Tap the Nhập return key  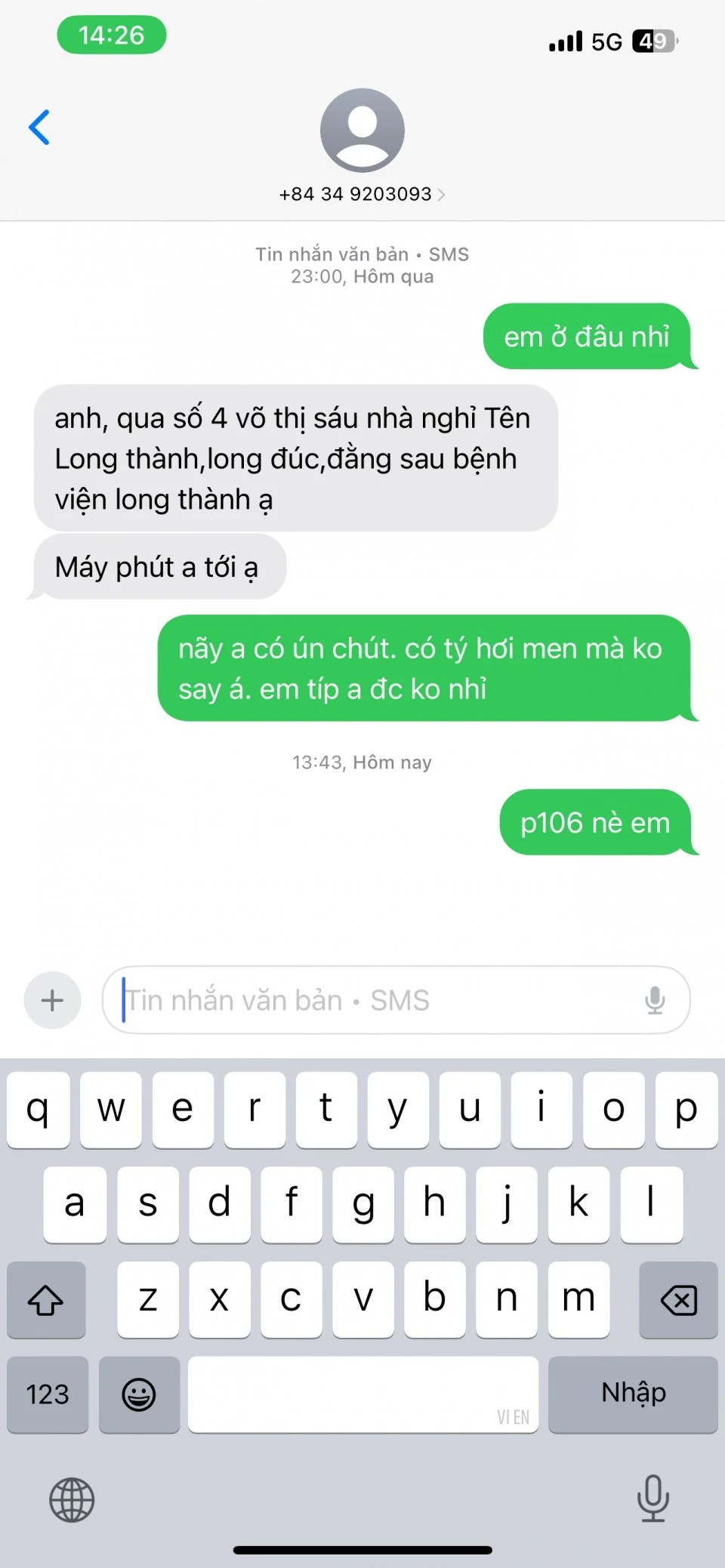coord(633,1394)
